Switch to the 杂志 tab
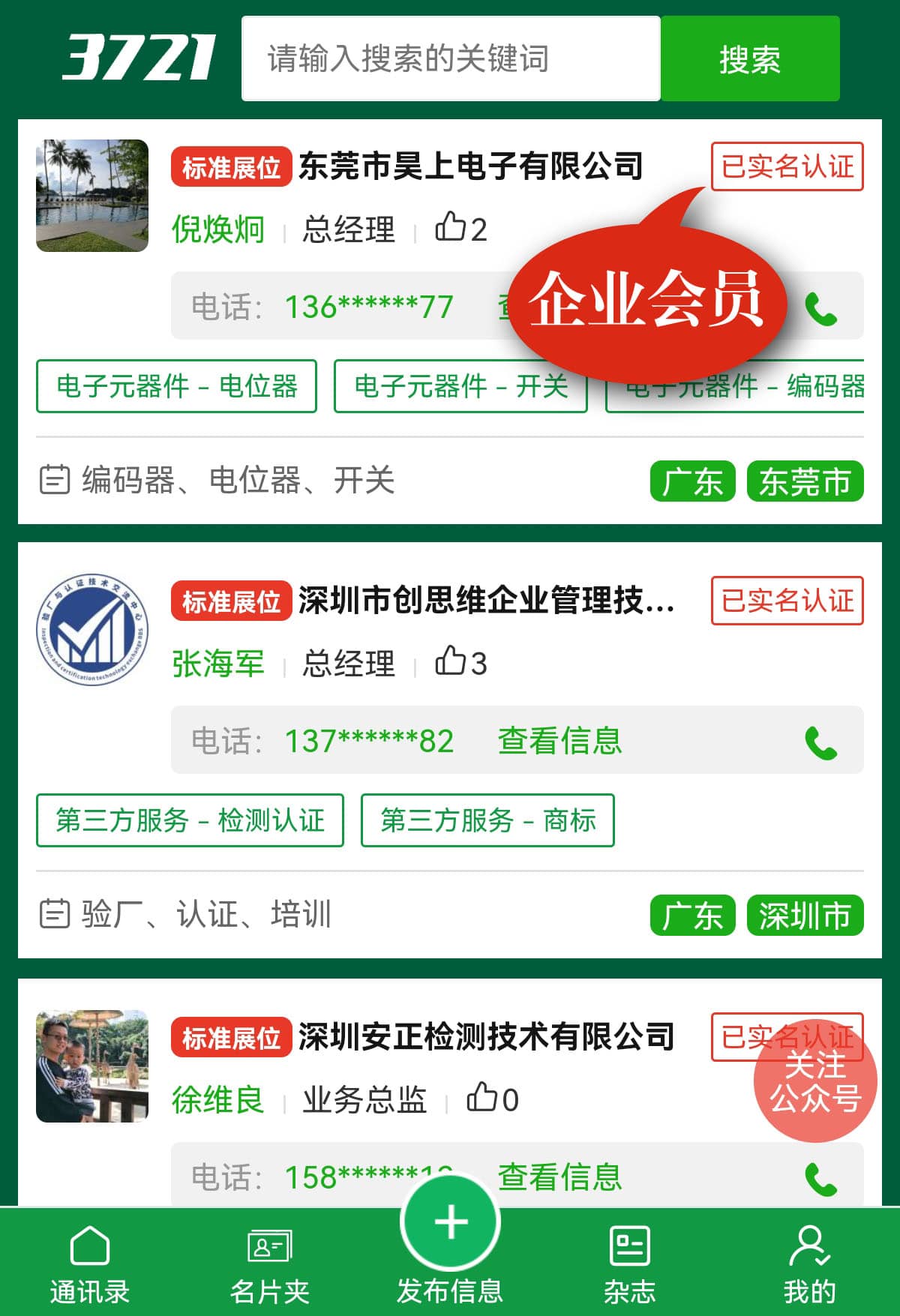 [x=630, y=1264]
